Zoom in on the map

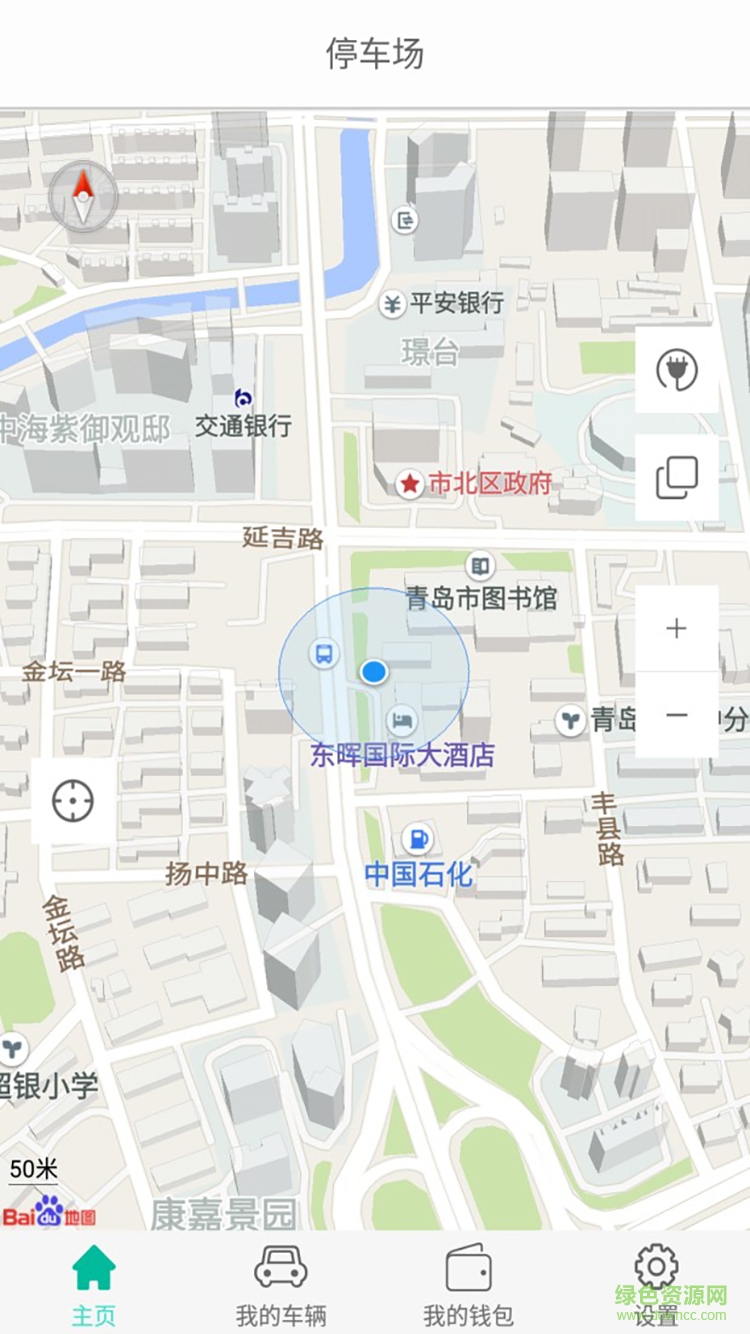pos(677,628)
